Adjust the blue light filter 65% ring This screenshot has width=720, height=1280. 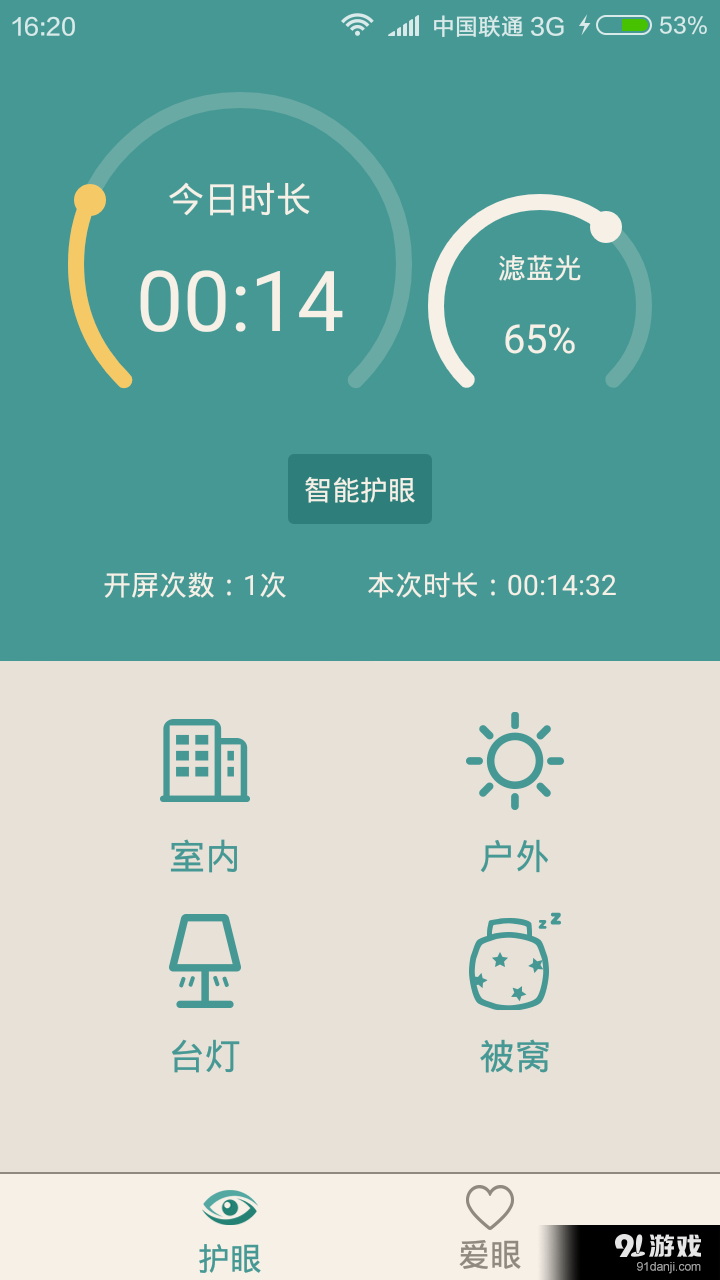(541, 340)
